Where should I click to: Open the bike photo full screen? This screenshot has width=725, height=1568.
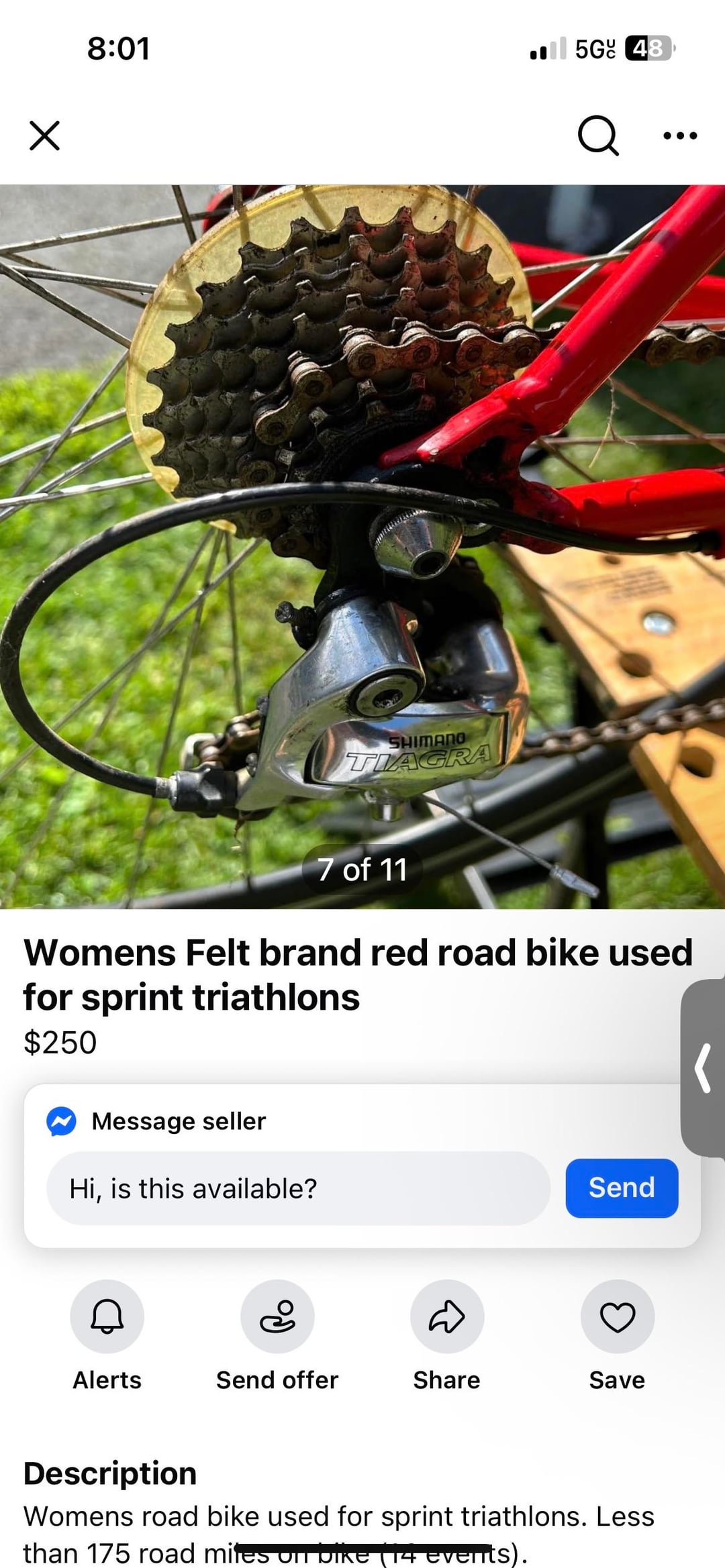[362, 537]
